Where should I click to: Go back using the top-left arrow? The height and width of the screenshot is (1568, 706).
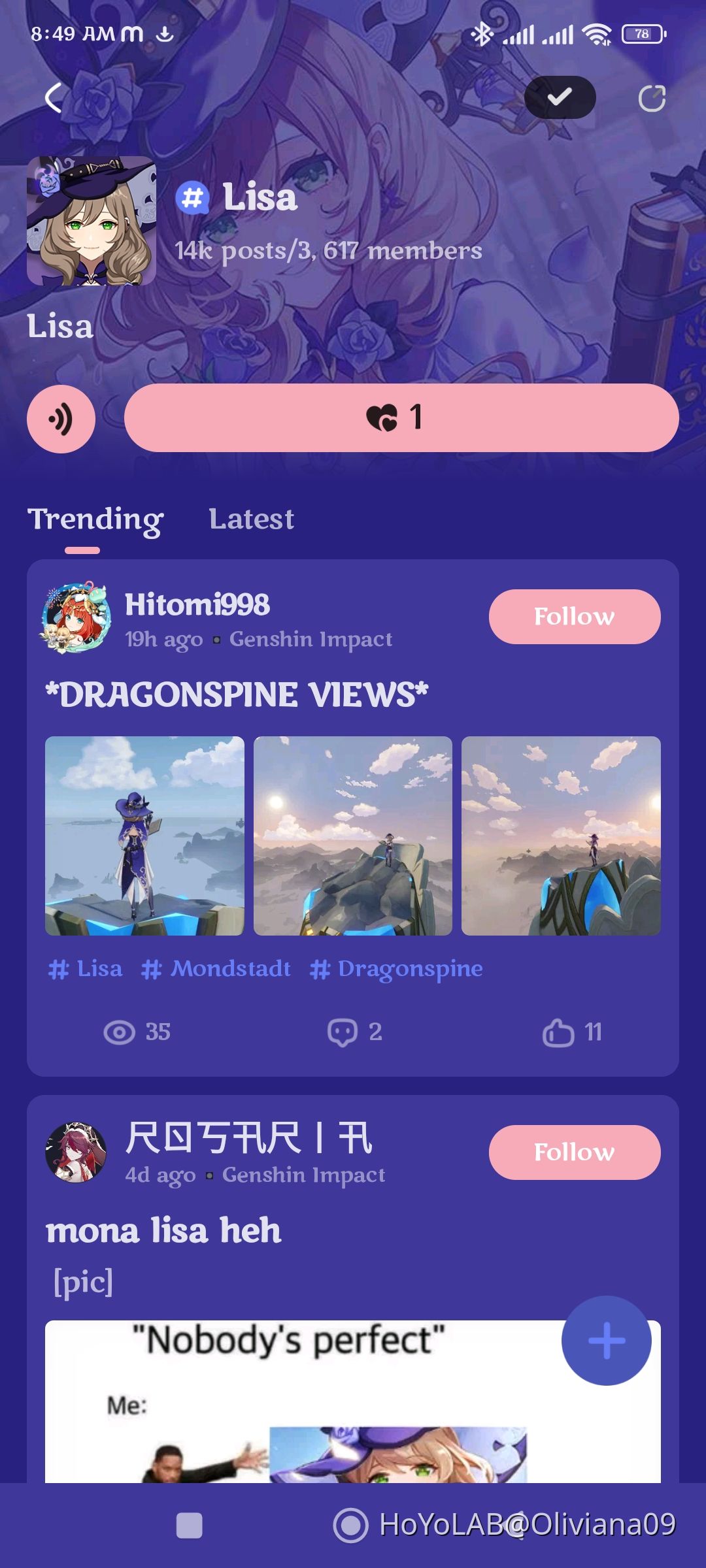coord(54,99)
